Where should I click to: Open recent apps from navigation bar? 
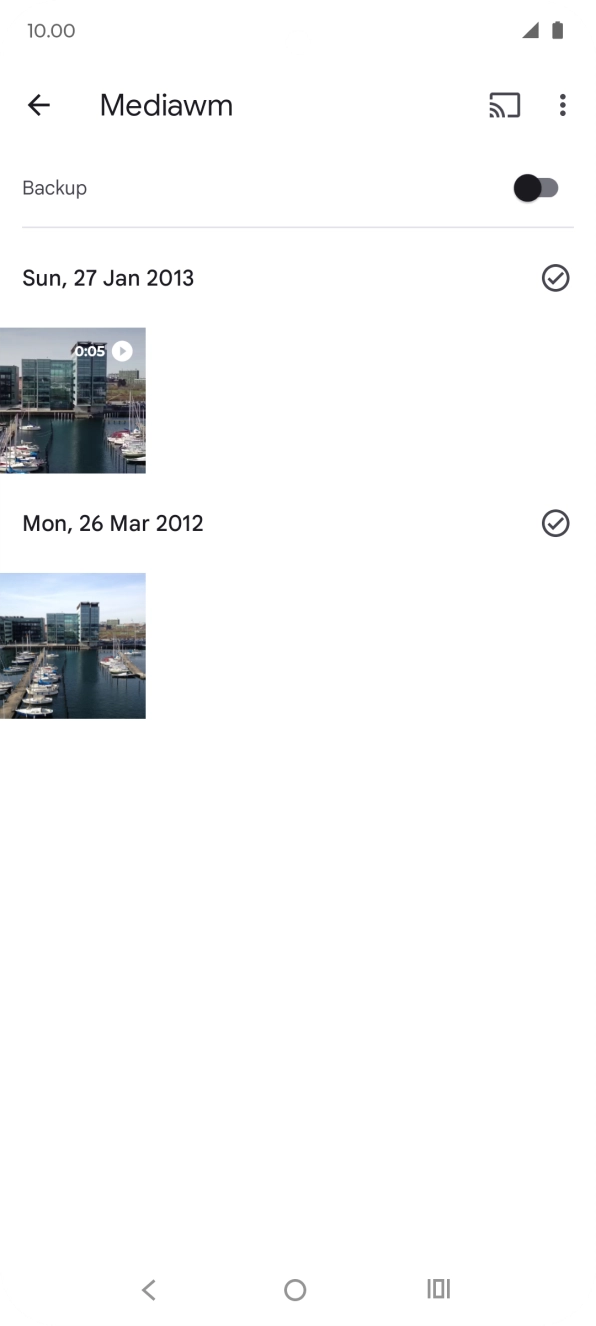coord(439,1289)
